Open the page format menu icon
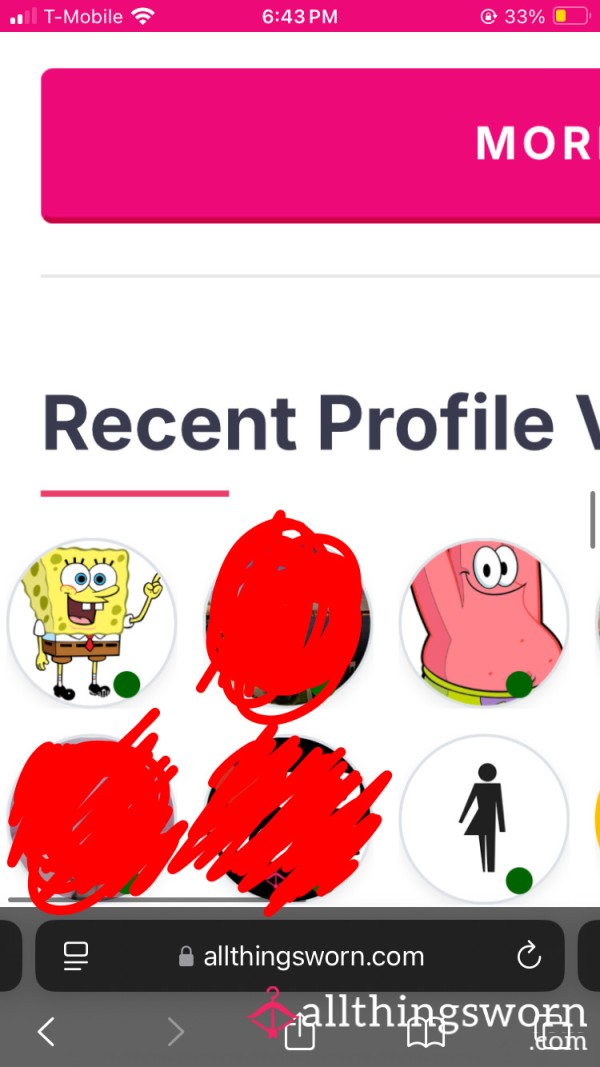 pos(76,957)
